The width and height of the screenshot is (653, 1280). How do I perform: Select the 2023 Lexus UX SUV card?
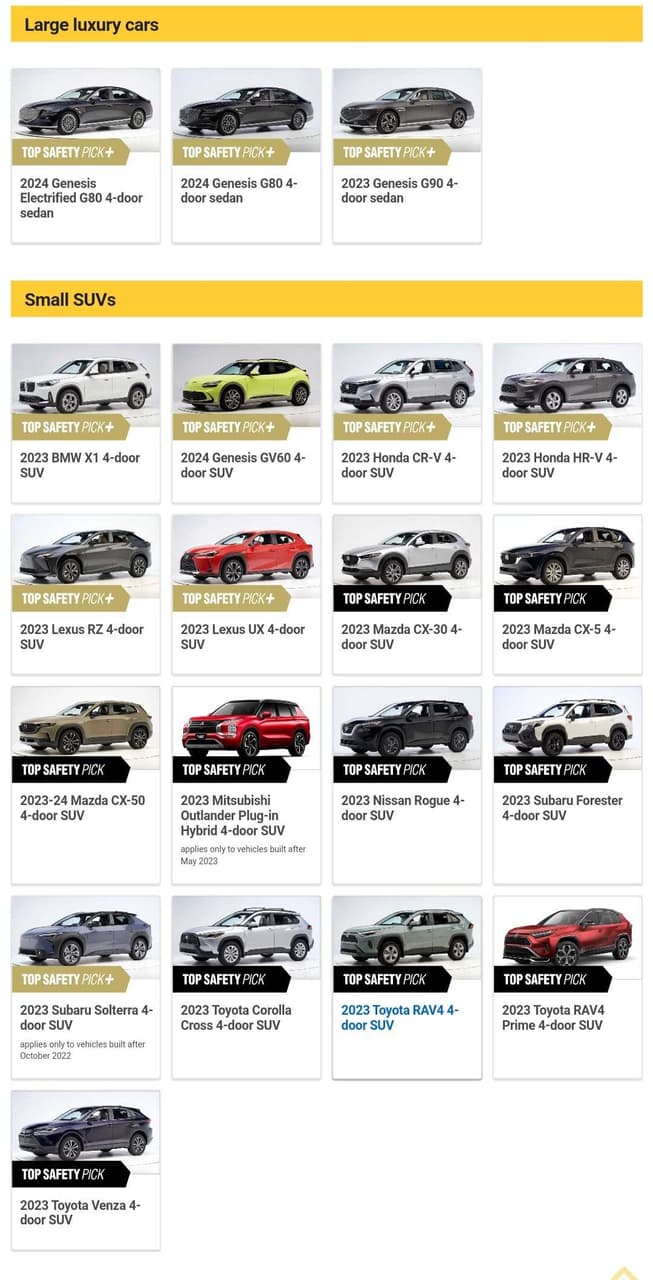point(246,596)
